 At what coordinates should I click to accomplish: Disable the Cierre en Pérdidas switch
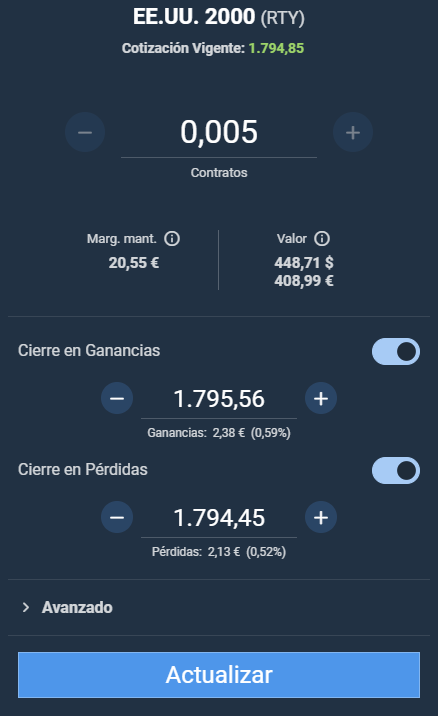tap(396, 470)
